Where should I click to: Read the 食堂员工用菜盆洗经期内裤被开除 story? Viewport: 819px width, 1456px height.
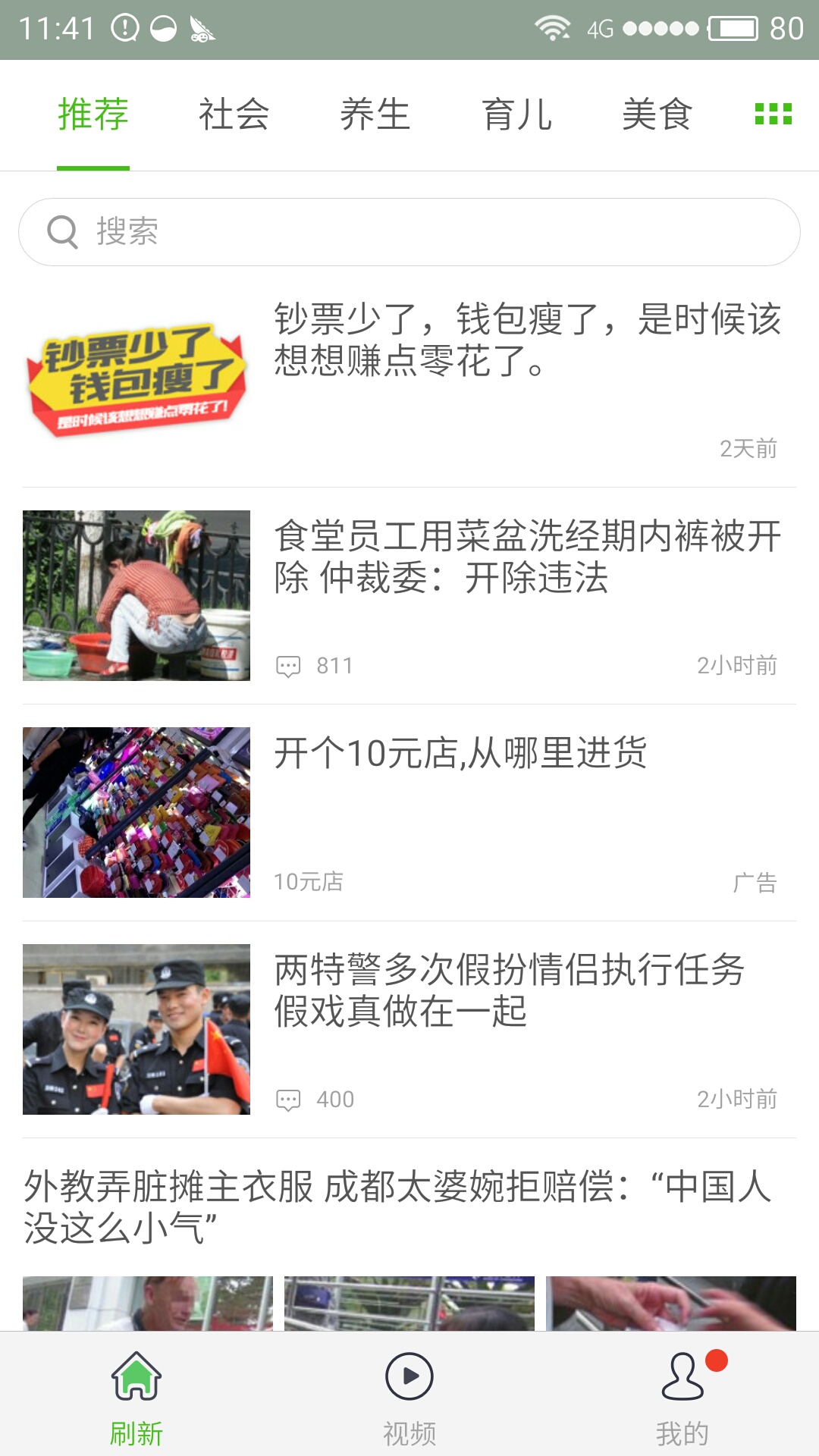[527, 557]
